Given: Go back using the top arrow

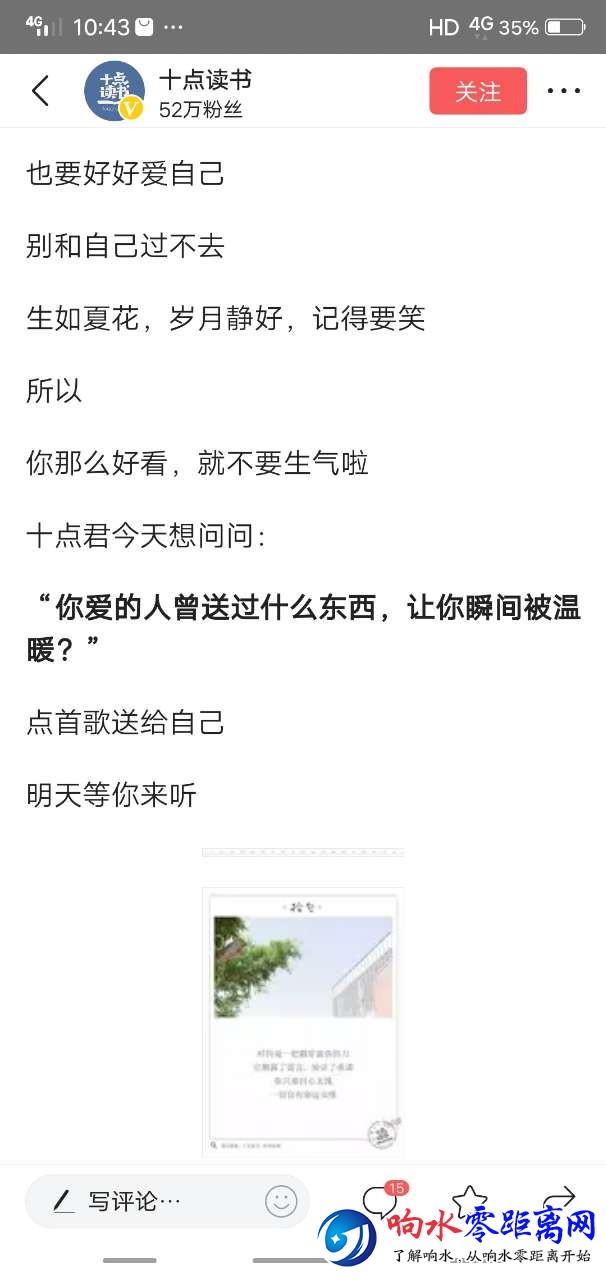Looking at the screenshot, I should point(40,91).
